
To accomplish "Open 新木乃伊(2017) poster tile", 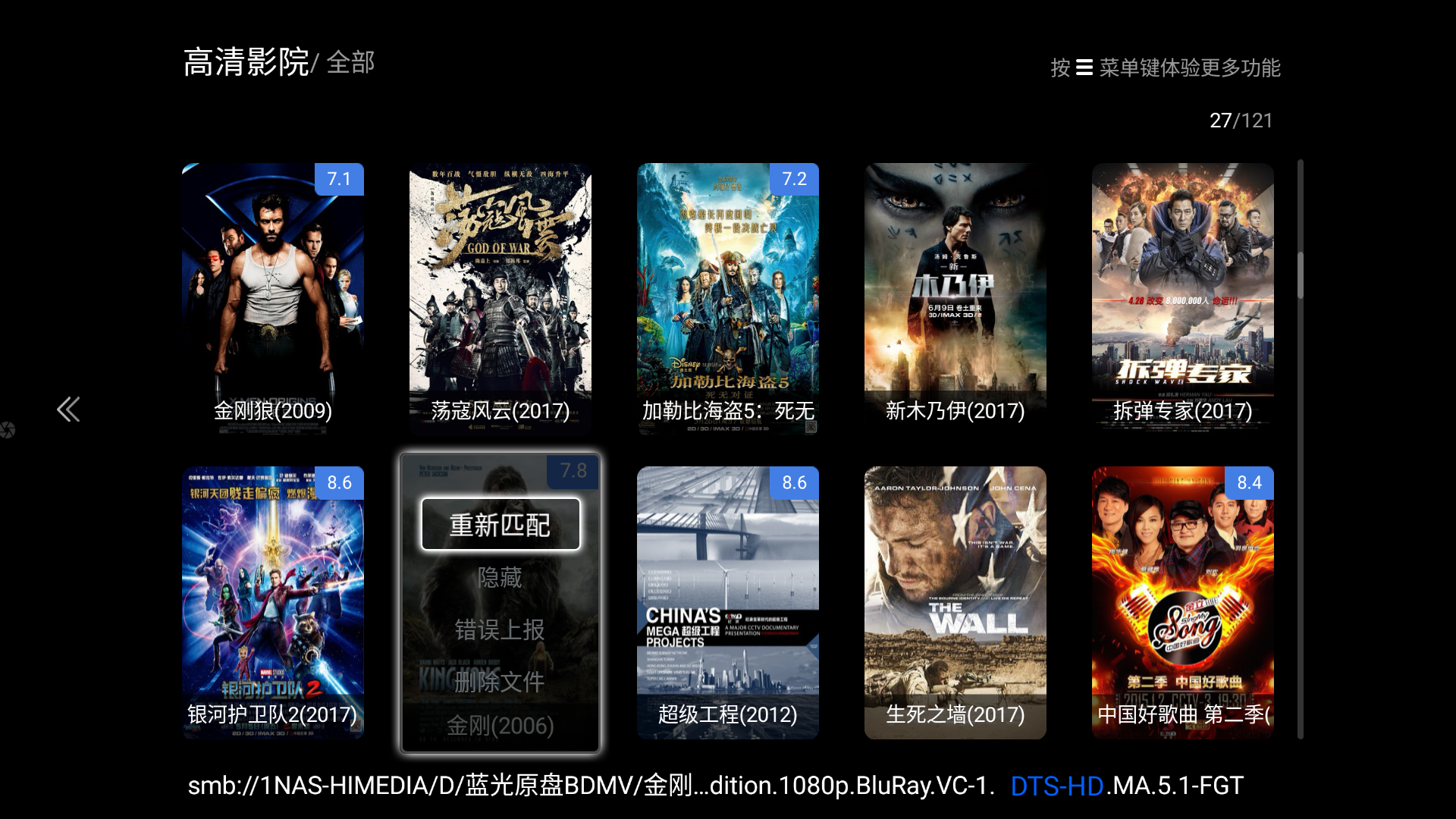I will (955, 300).
